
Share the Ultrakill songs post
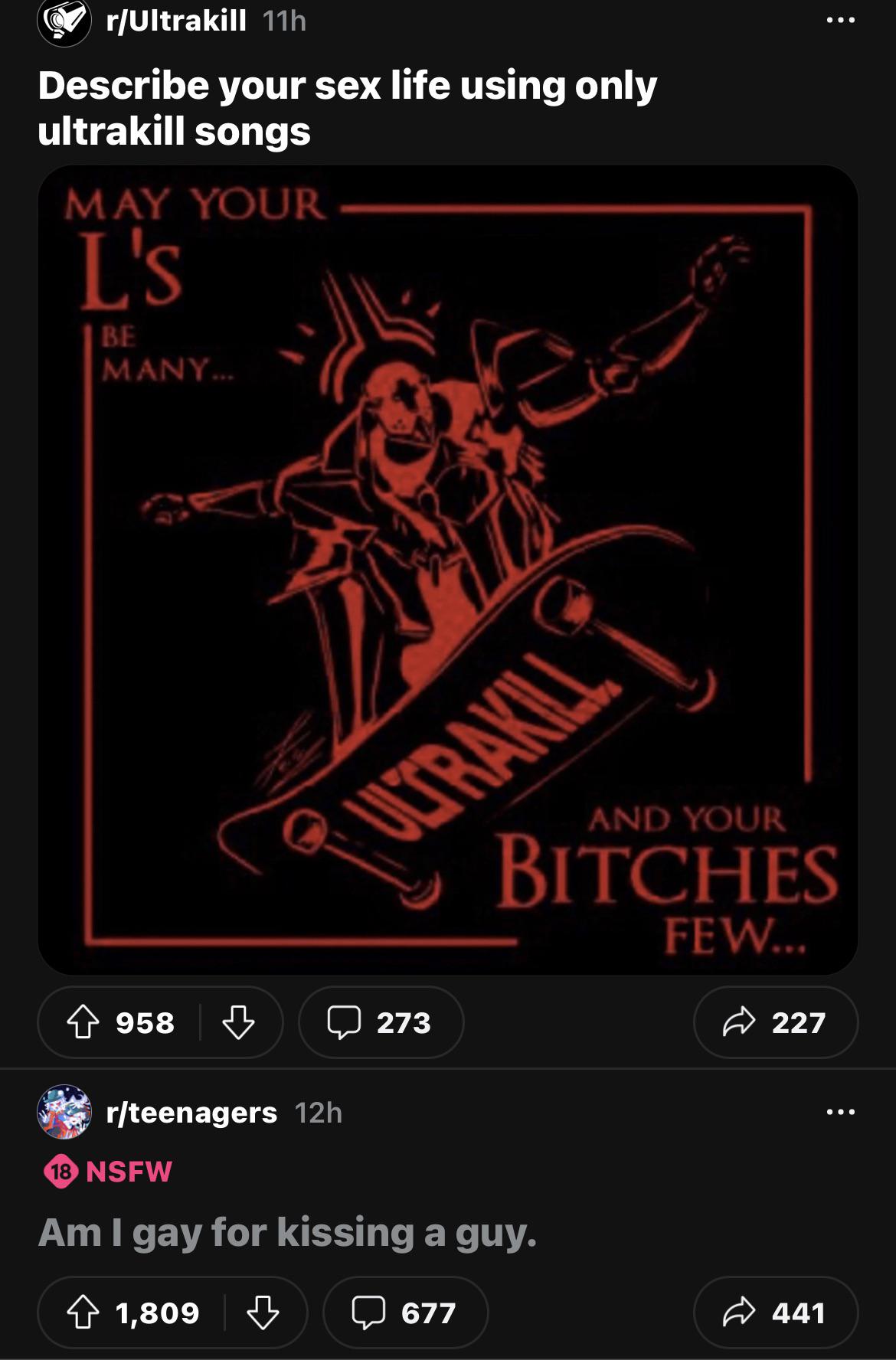[776, 1022]
